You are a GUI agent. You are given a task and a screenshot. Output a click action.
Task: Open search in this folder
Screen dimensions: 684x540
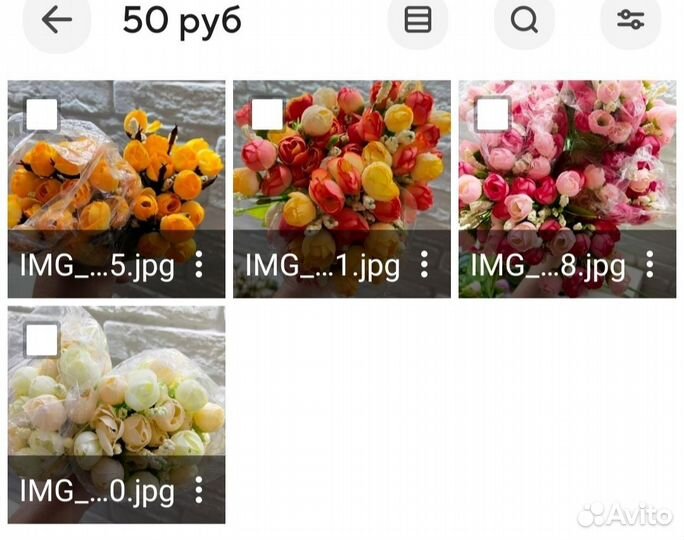524,20
